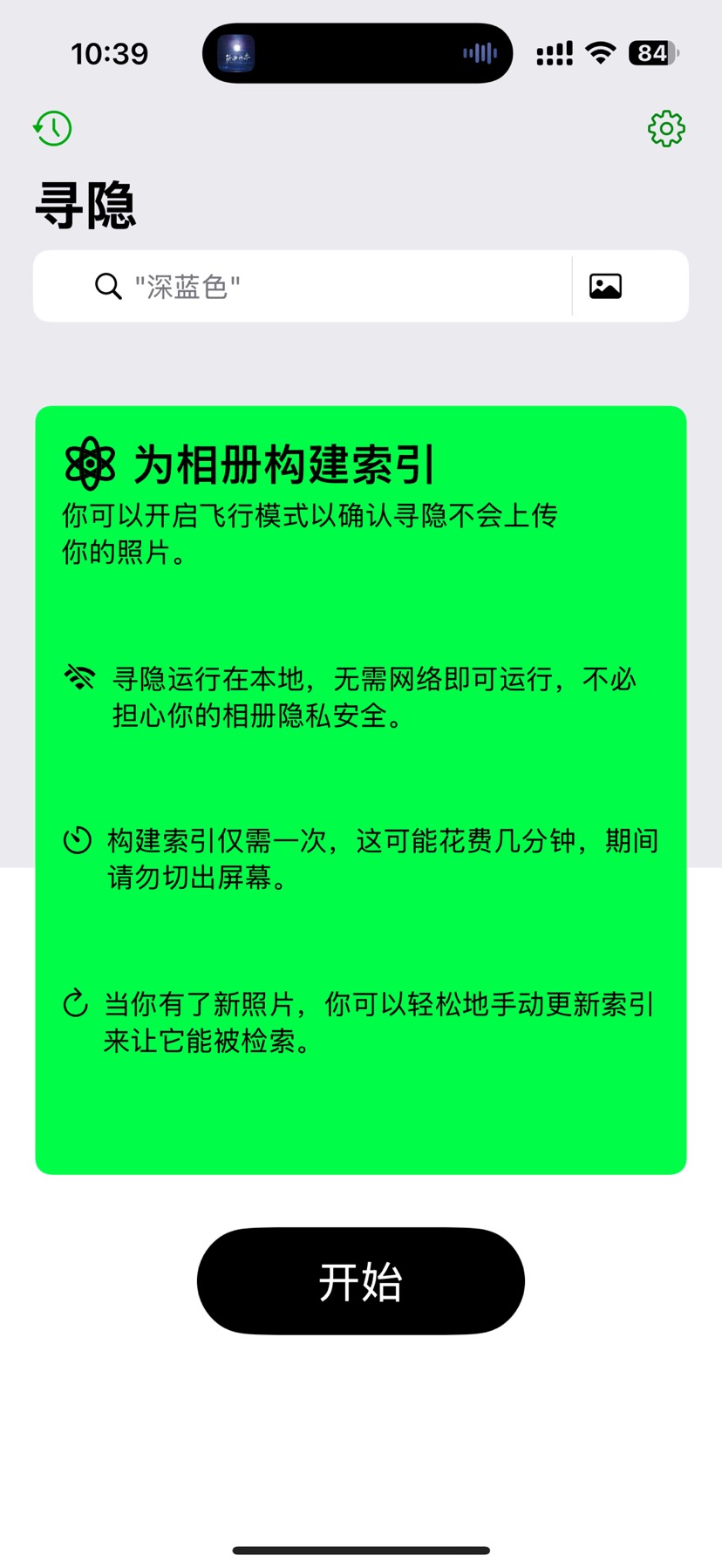
Task: Tap the 开始 button to build index
Action: click(360, 1281)
